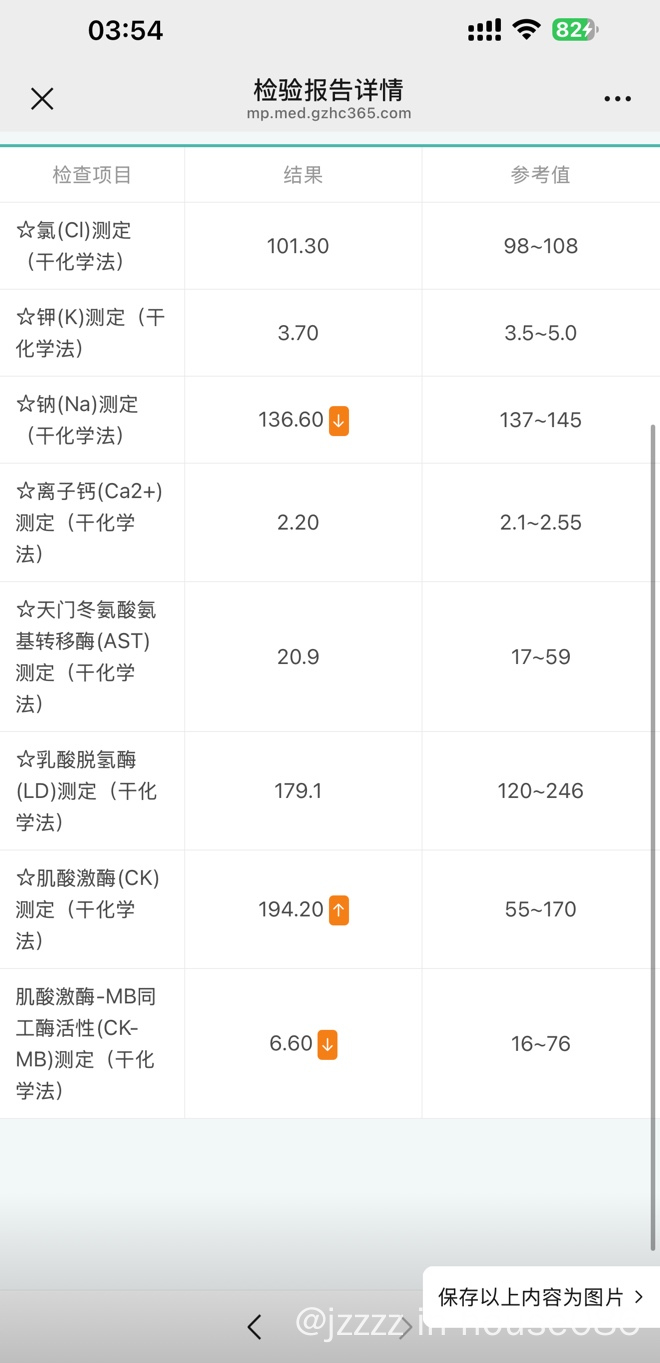The image size is (660, 1363).
Task: Close the report details page
Action: (42, 98)
